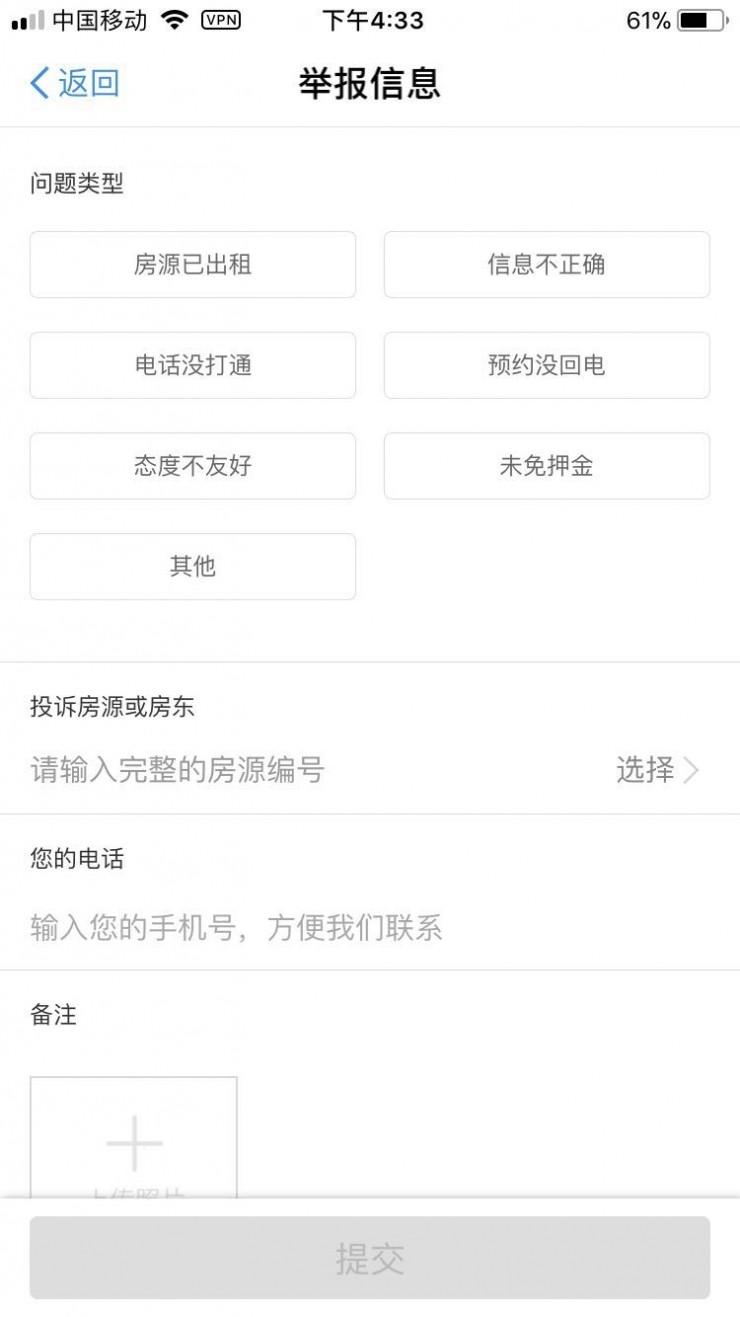This screenshot has width=740, height=1317.
Task: Tap the 提交 submit button
Action: 370,1259
